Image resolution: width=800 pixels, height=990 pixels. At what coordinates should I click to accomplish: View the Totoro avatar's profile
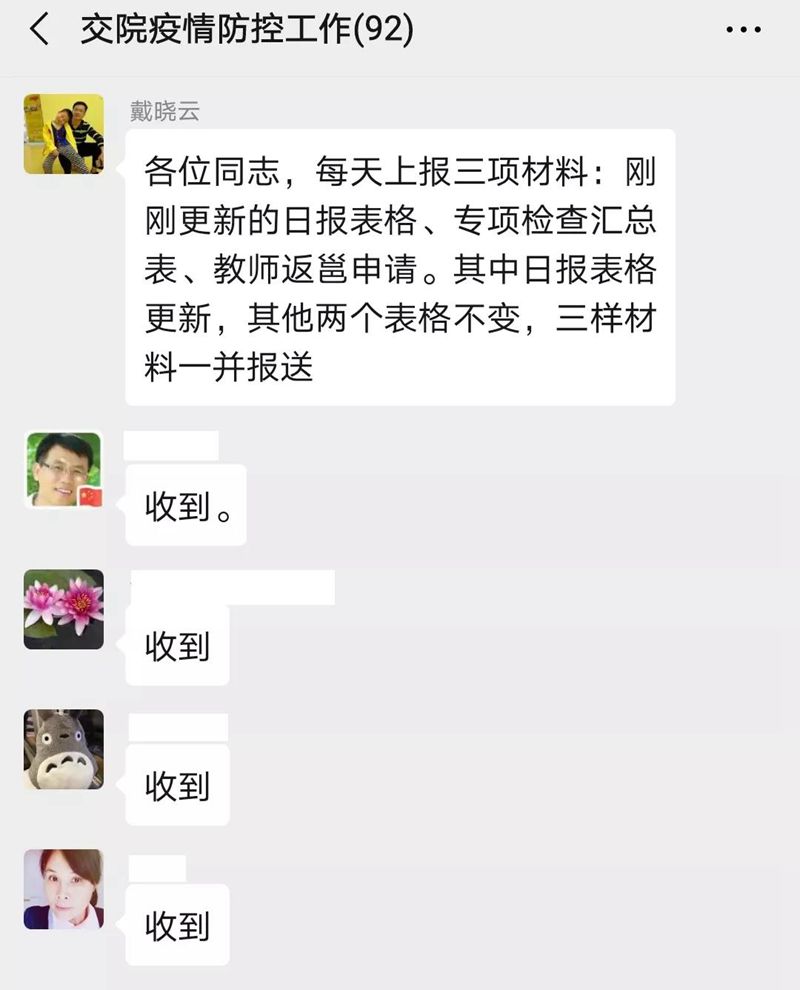click(64, 749)
